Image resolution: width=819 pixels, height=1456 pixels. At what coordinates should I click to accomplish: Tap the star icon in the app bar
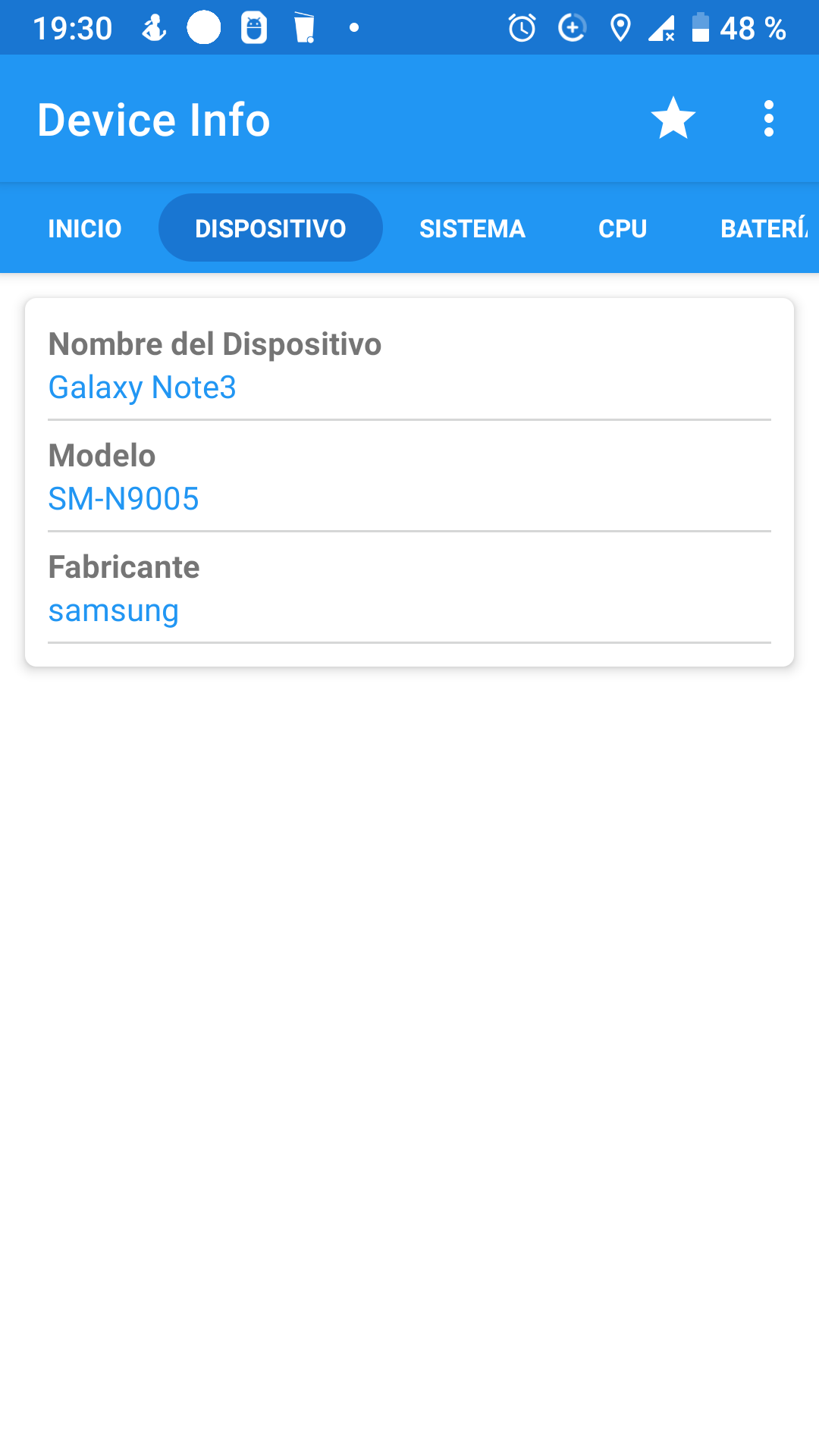click(x=673, y=119)
